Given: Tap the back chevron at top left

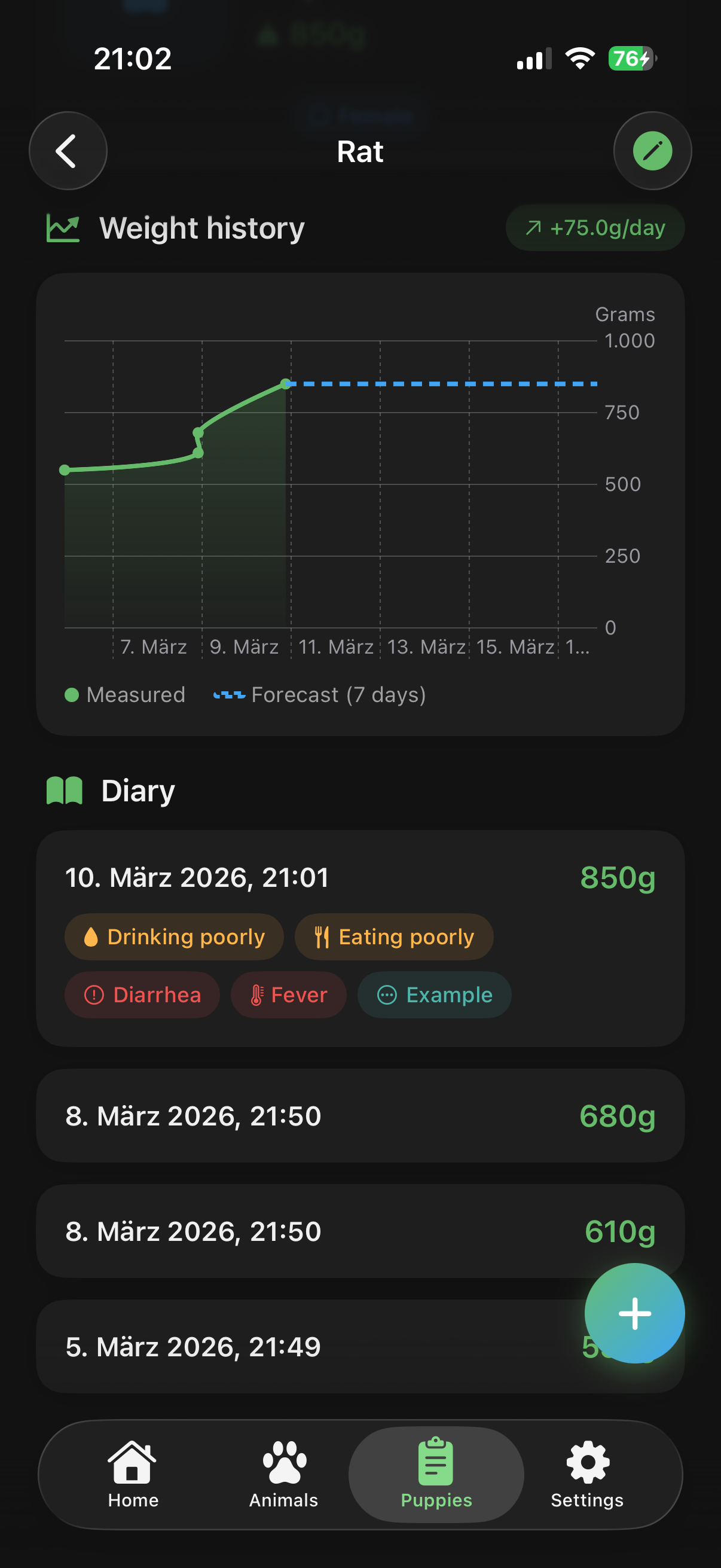Looking at the screenshot, I should 68,151.
